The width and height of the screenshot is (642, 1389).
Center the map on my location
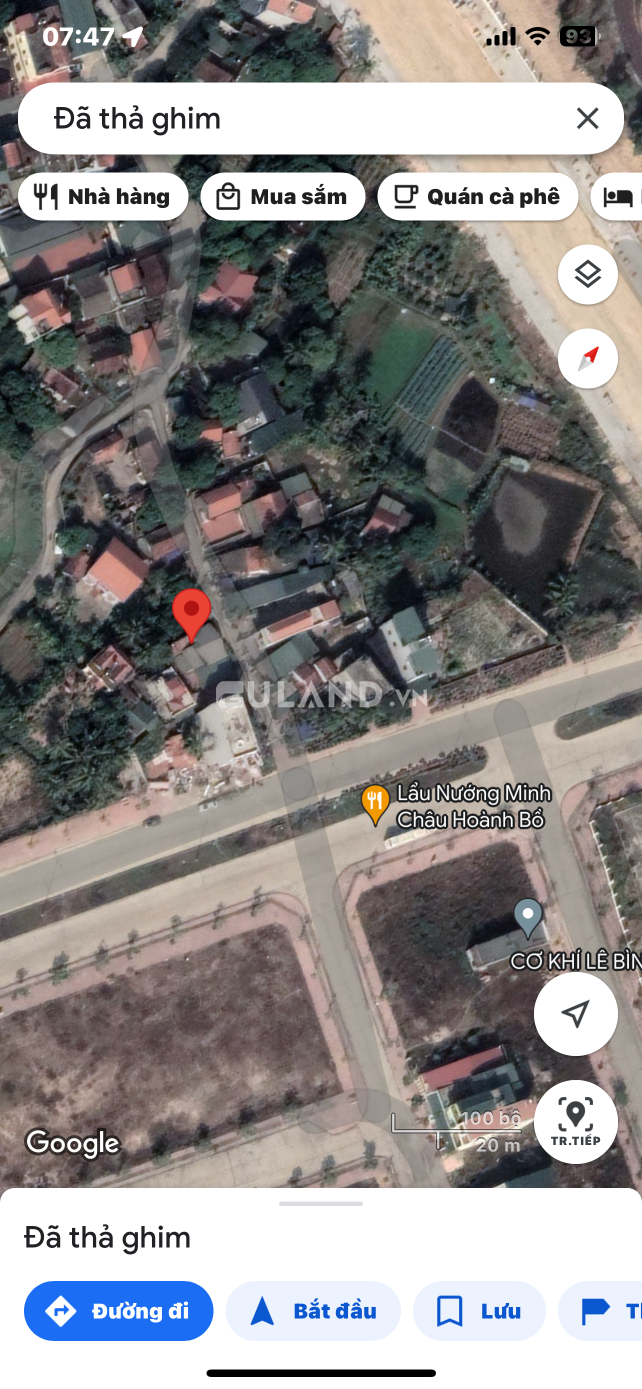575,1014
